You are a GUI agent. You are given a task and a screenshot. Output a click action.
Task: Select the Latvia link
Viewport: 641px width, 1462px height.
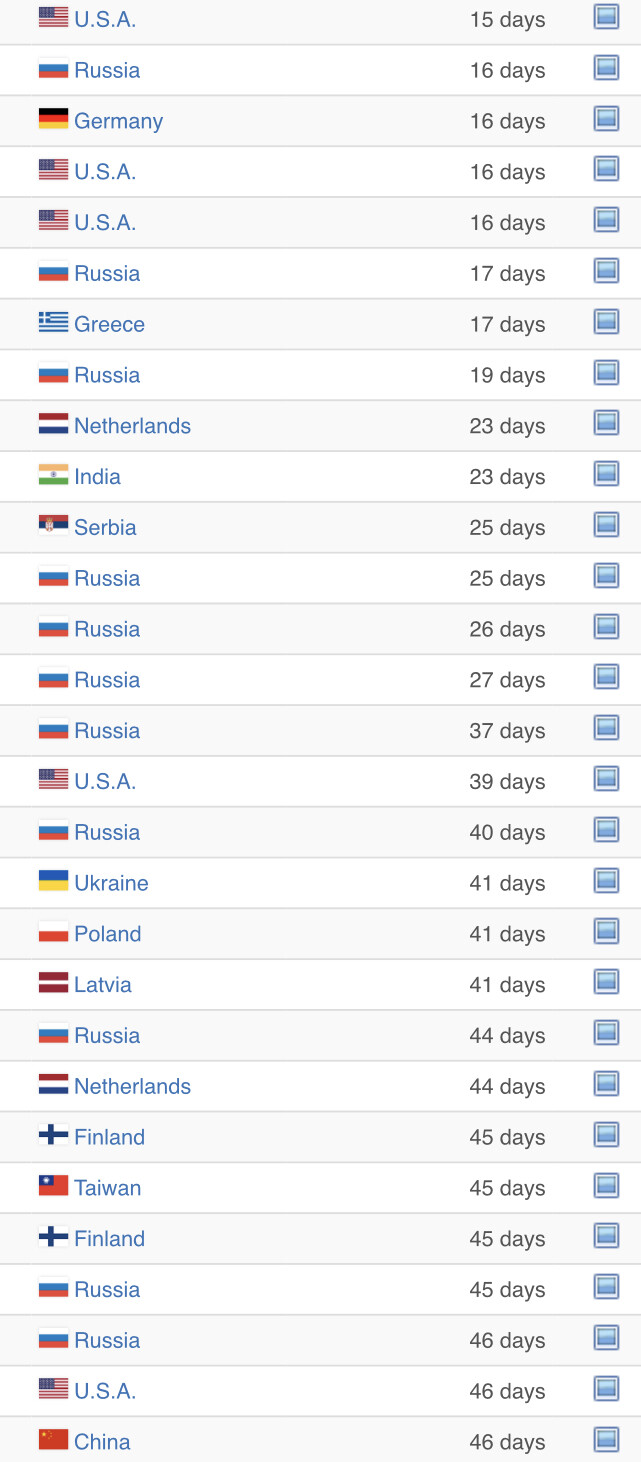coord(103,985)
